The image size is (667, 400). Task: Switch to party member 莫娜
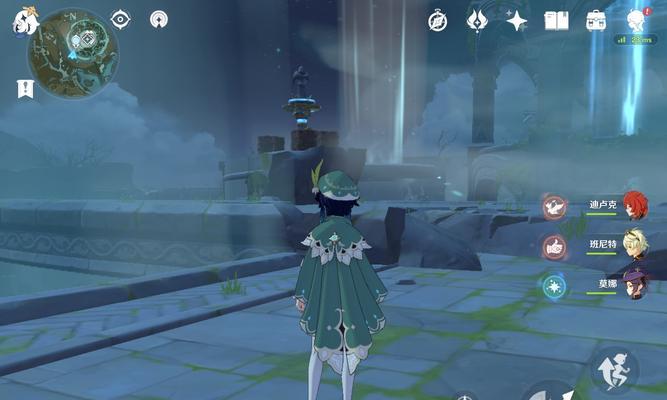[634, 284]
